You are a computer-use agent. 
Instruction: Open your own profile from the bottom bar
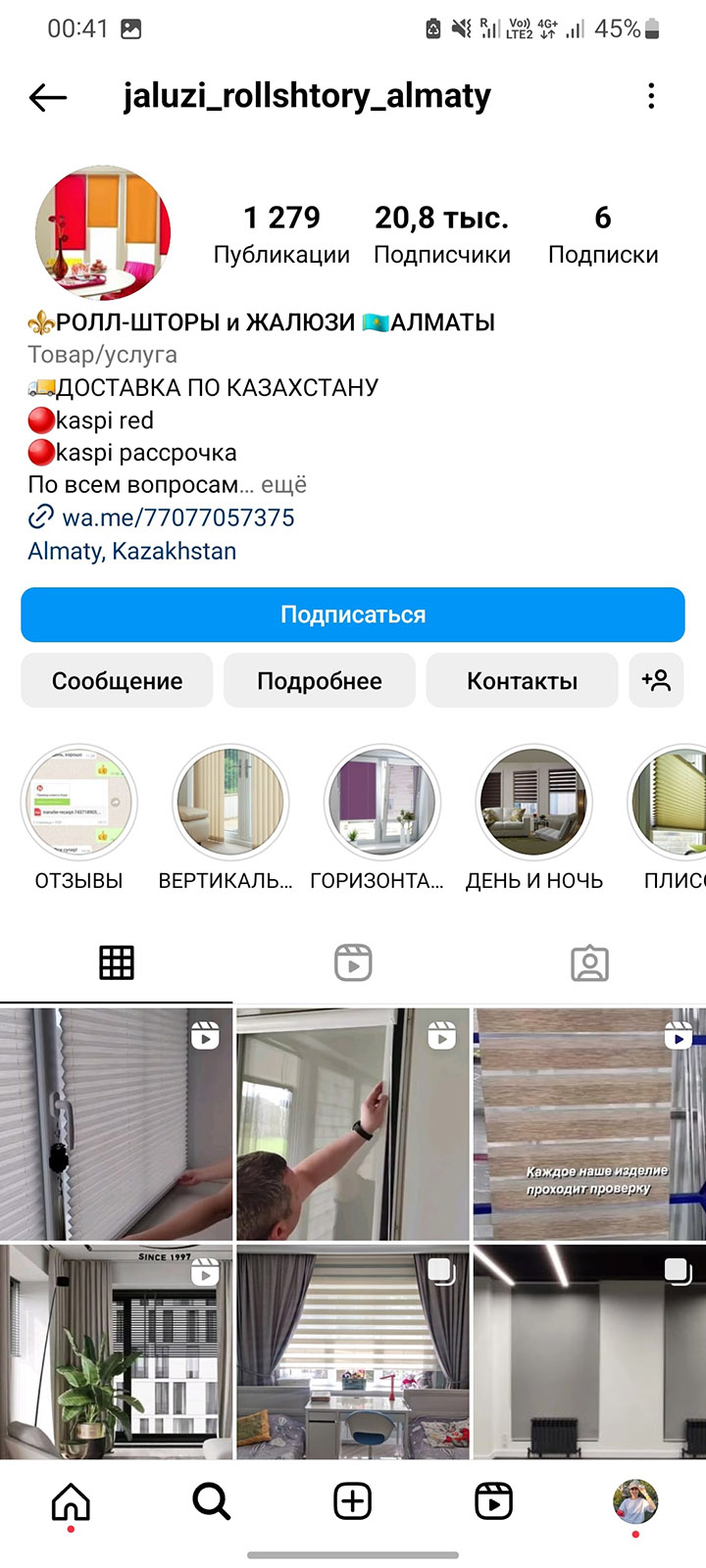point(635,1500)
